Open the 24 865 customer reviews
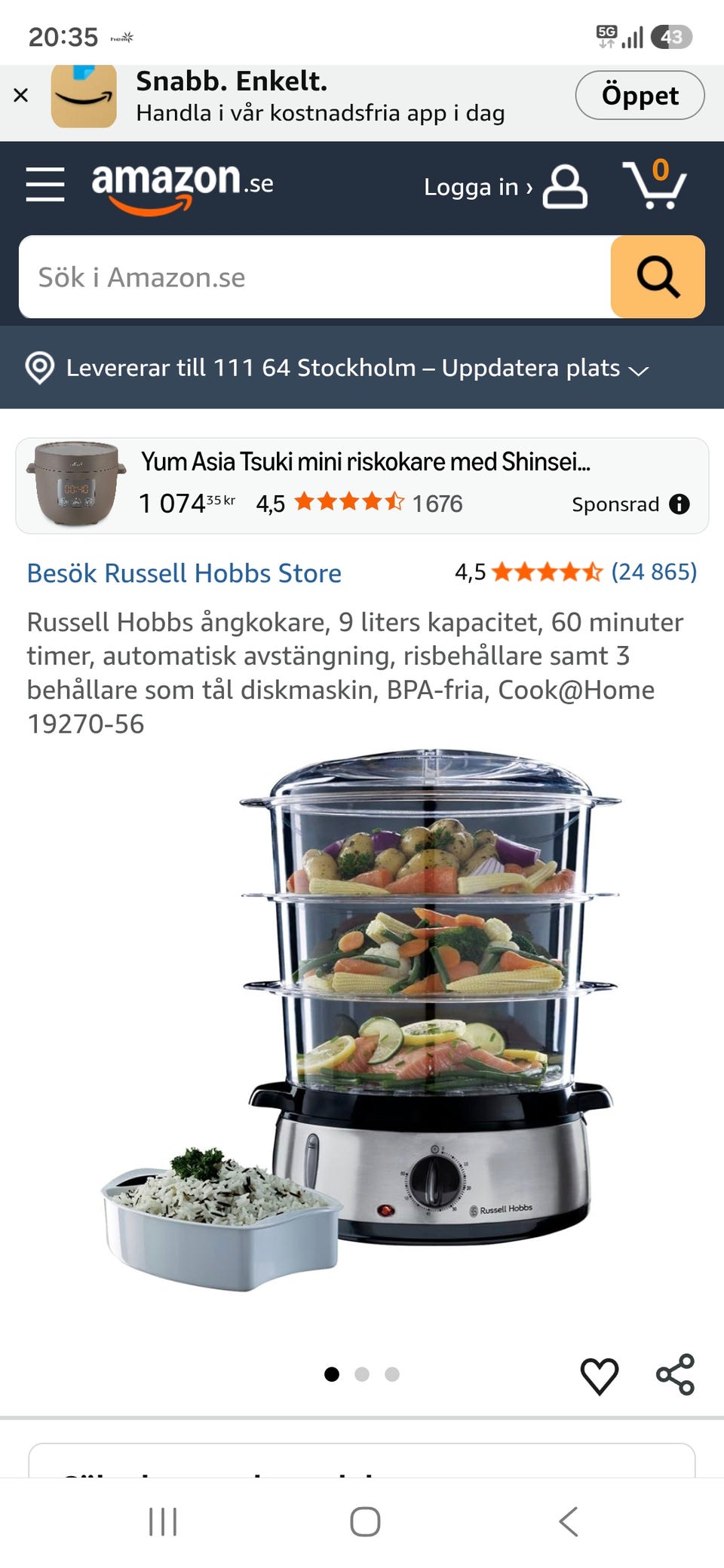 [x=653, y=572]
